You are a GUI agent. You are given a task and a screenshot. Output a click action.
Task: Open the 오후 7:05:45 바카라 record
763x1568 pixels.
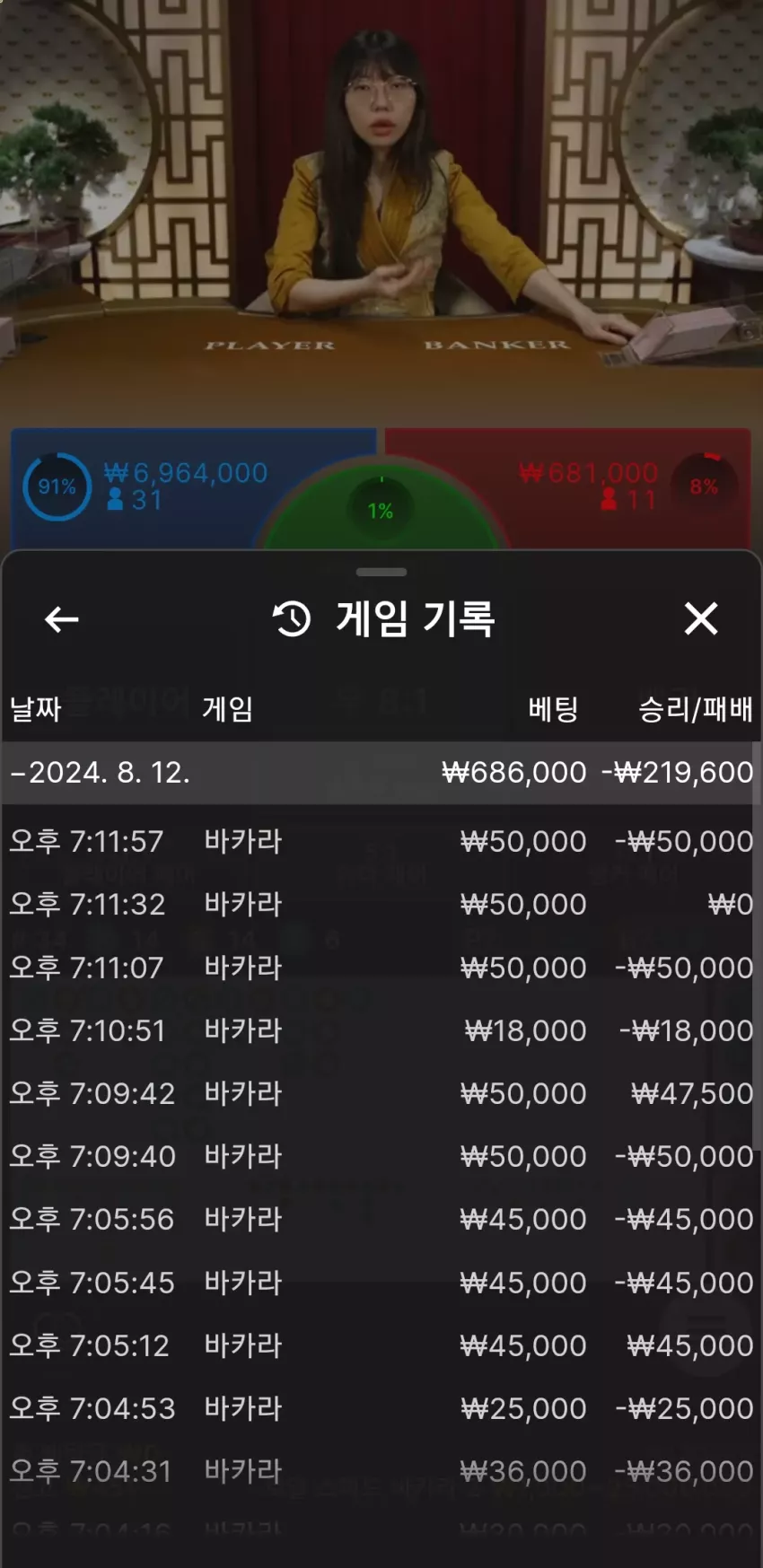pyautogui.click(x=381, y=1283)
